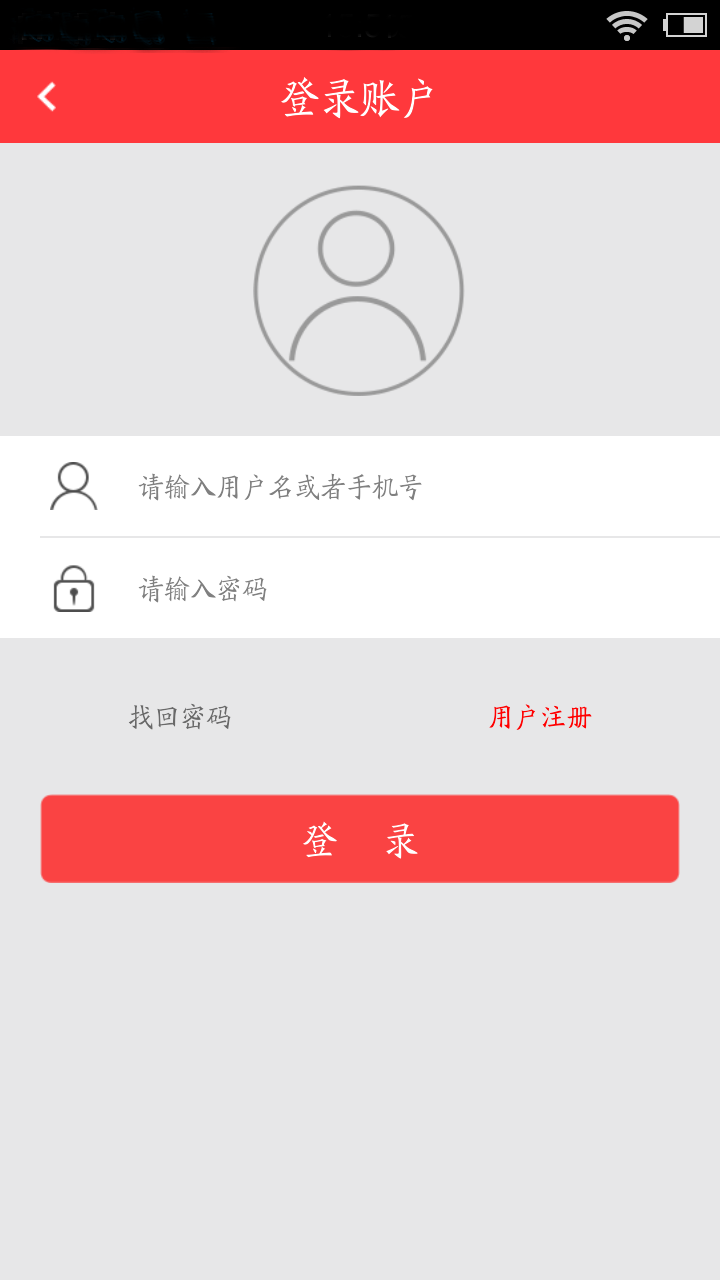Click the status bar at the top
This screenshot has width=720, height=1280.
pos(360,24)
